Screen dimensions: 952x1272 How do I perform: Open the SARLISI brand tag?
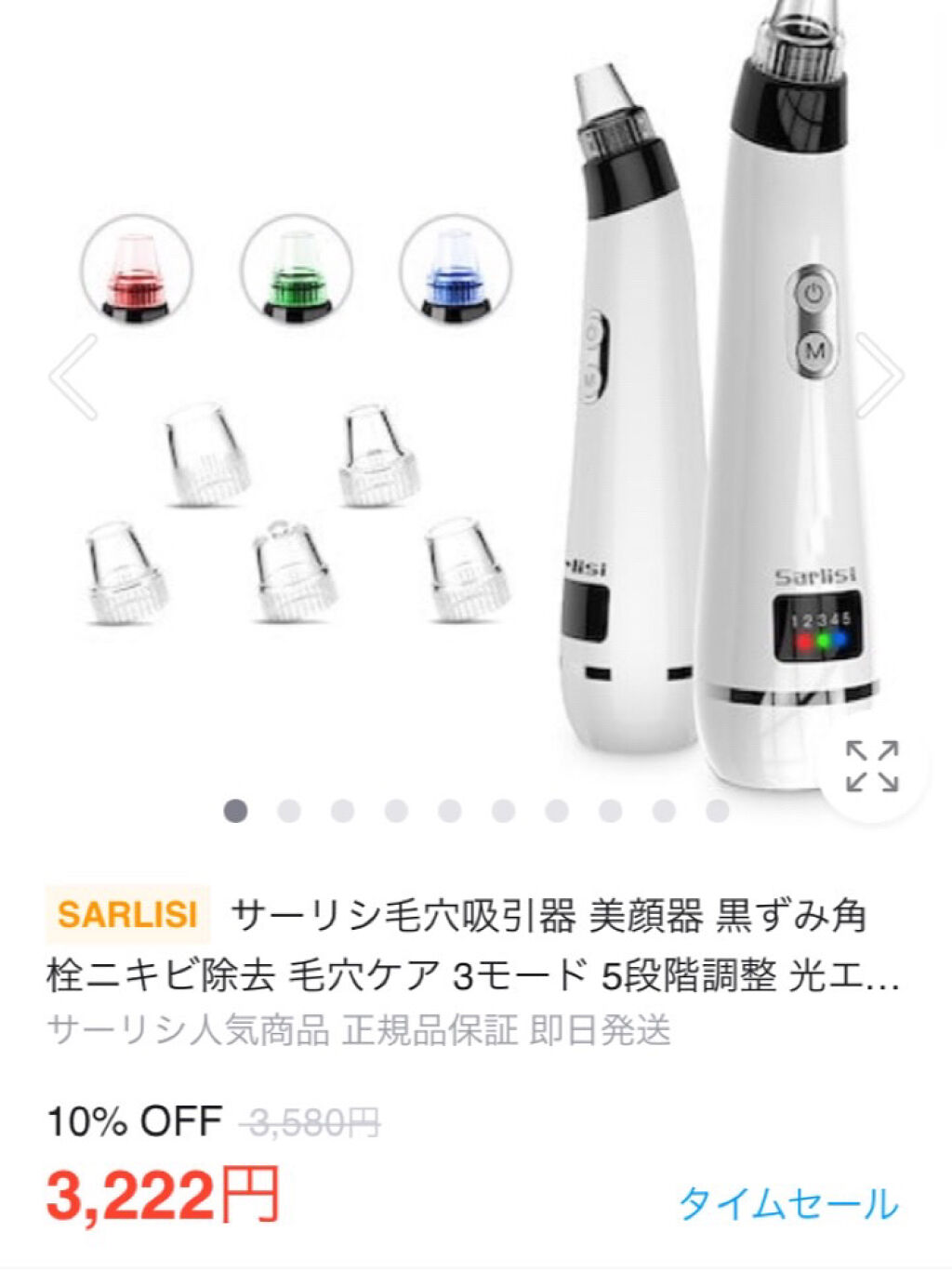click(128, 915)
